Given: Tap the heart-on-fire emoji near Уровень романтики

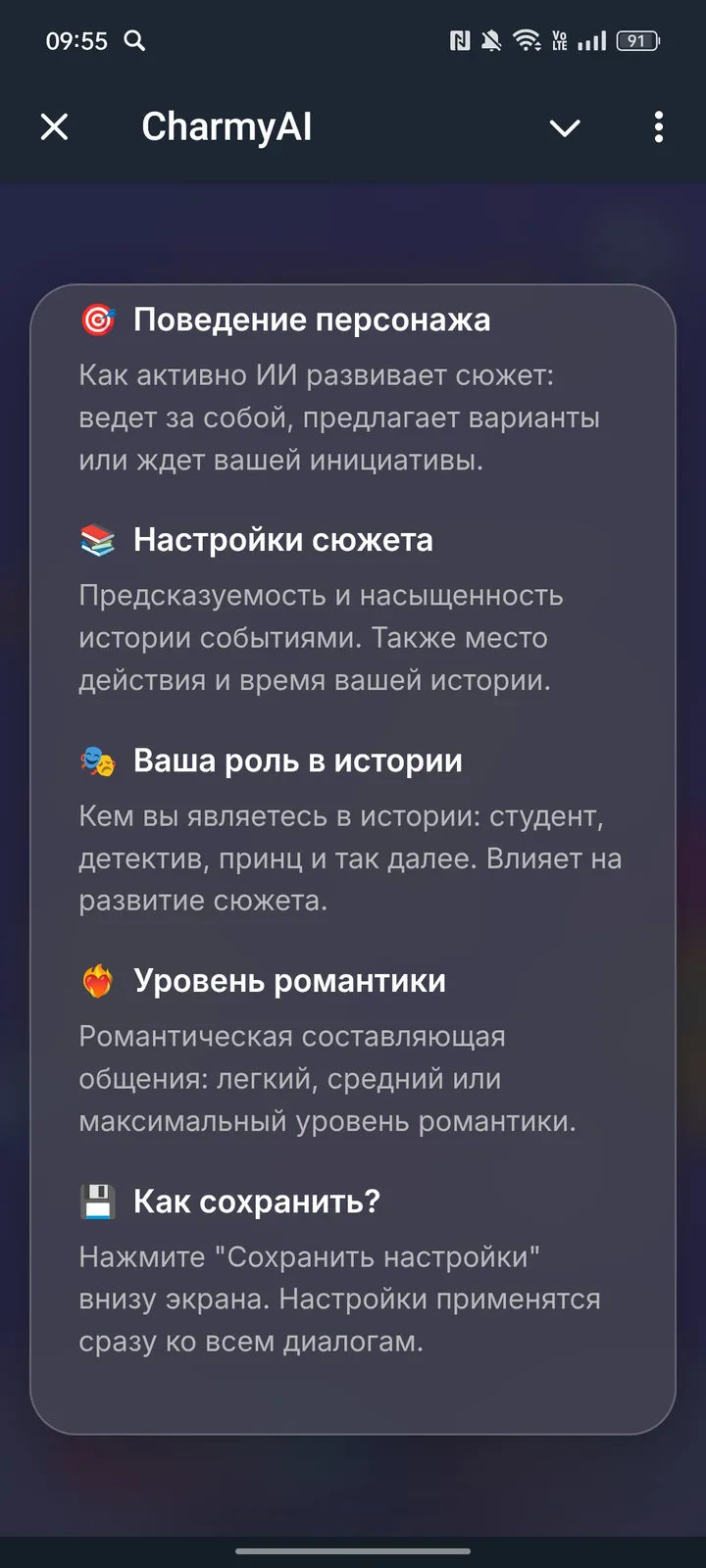Looking at the screenshot, I should [x=97, y=980].
